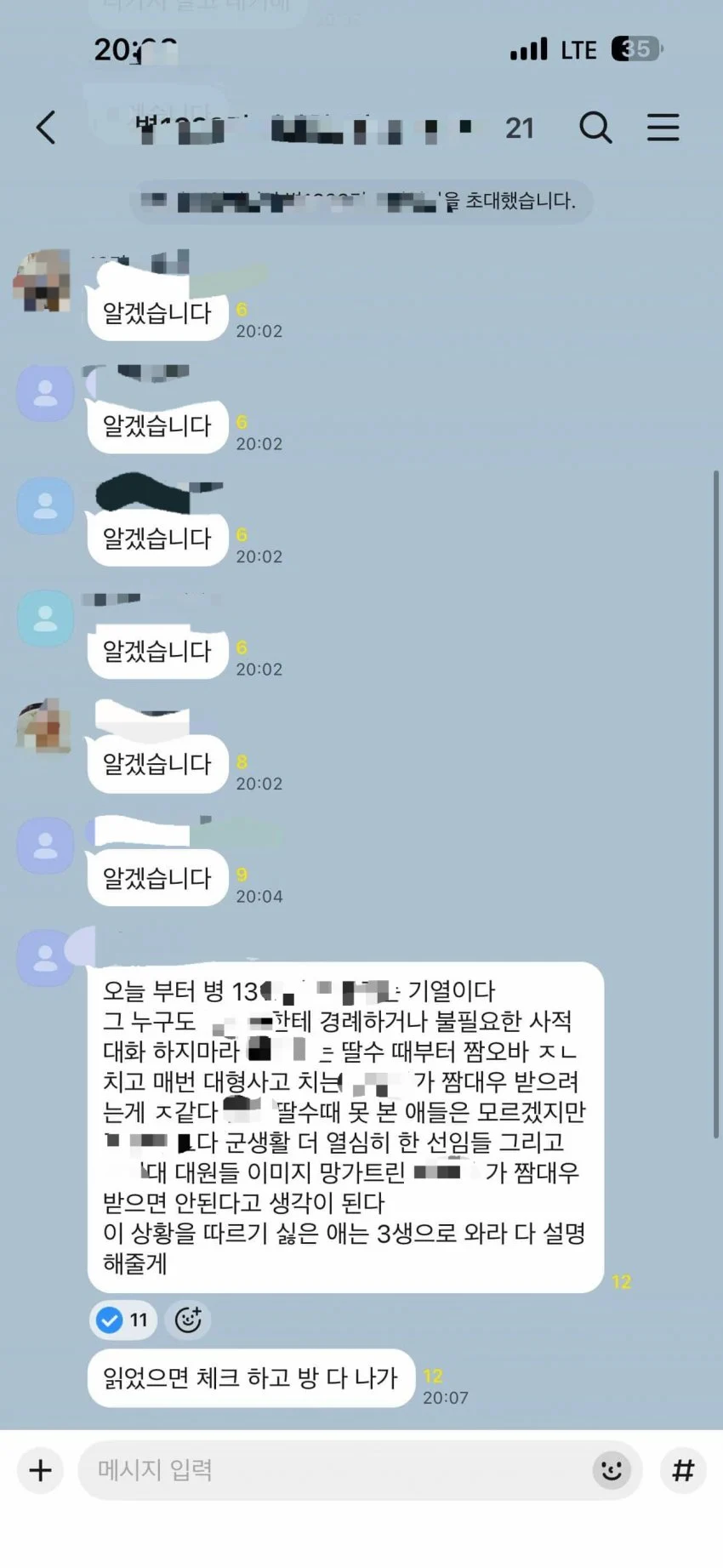Add a new emoji reaction to message
723x1568 pixels.
pos(188,1320)
